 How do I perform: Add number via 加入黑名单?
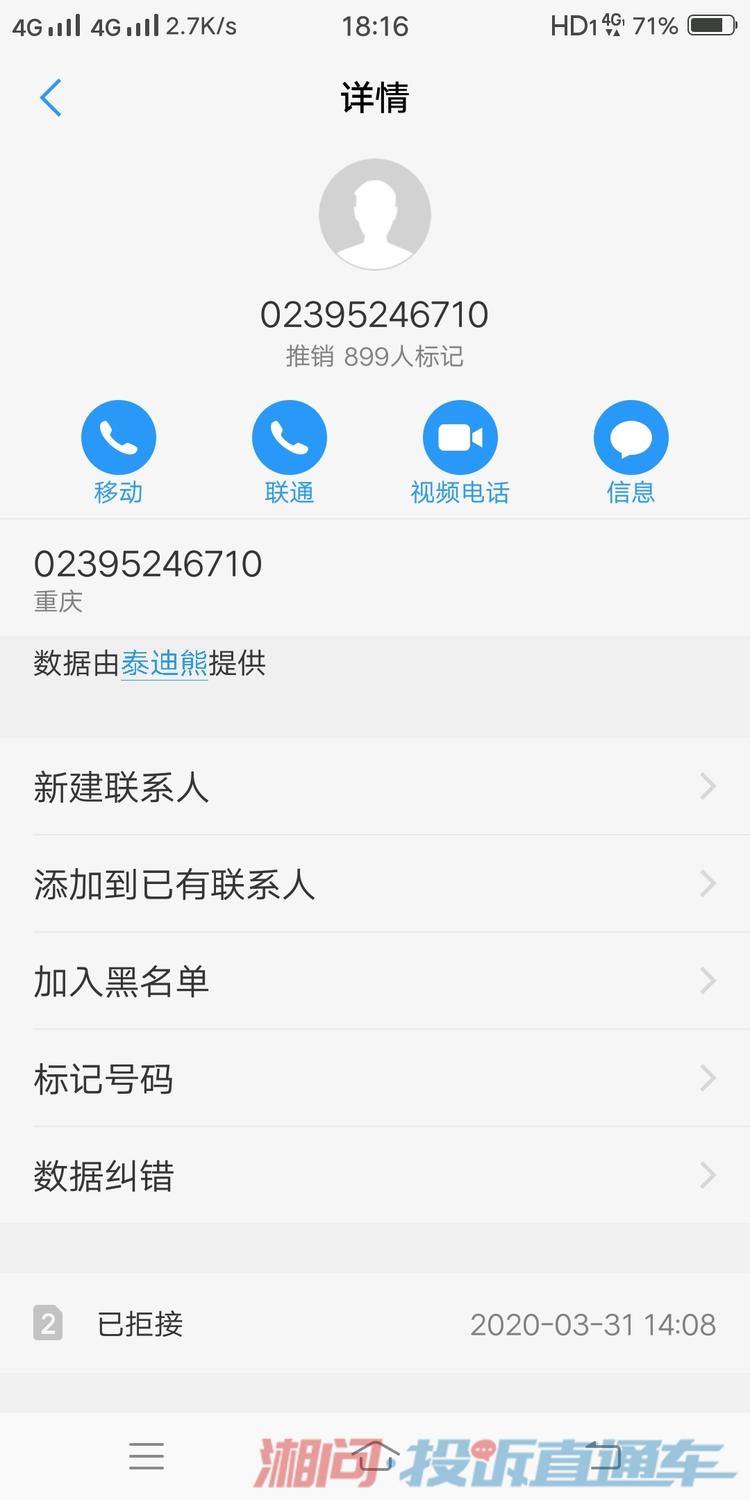coord(375,981)
